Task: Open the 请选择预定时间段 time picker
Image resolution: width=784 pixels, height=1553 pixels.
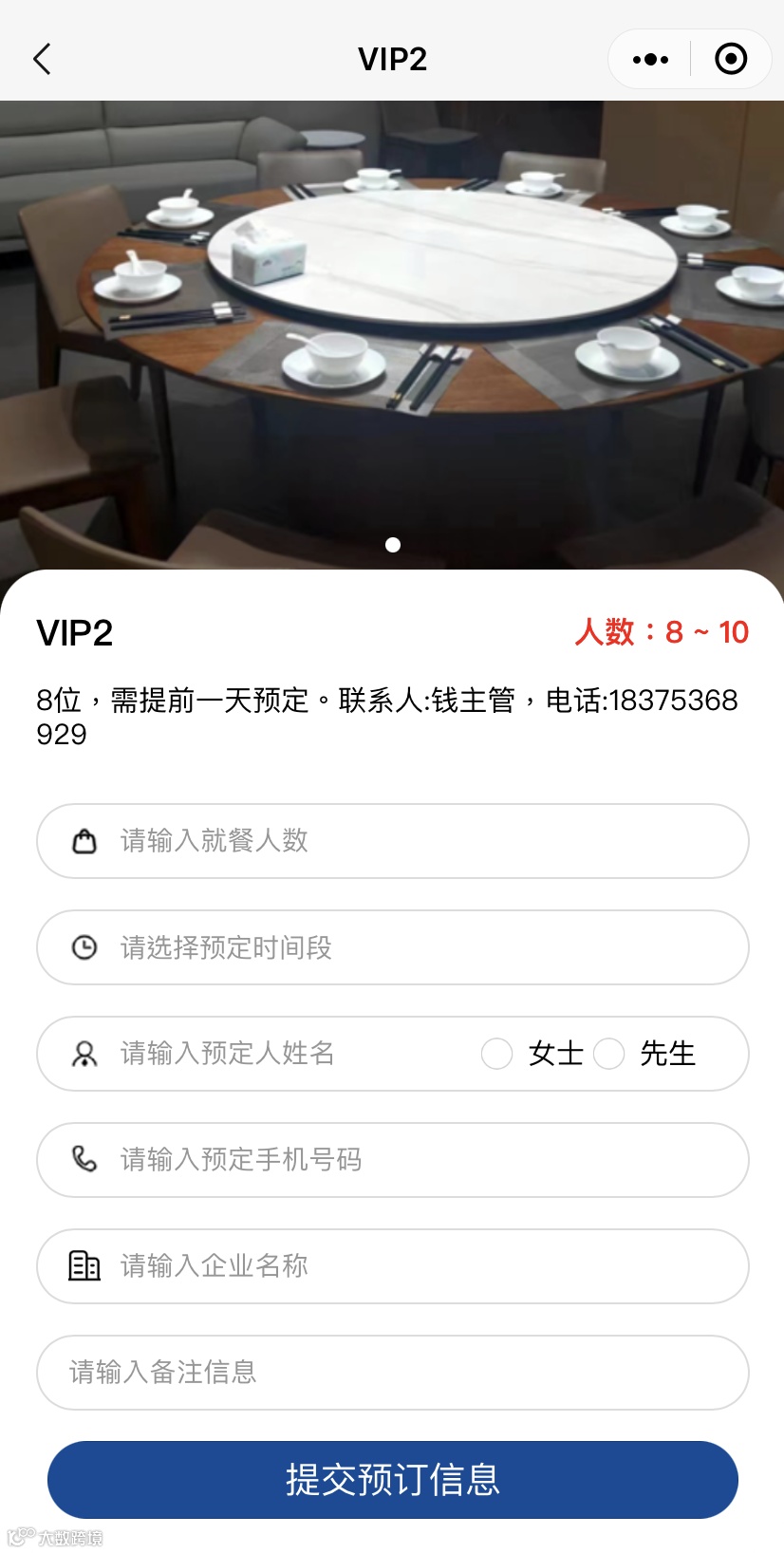Action: point(393,947)
